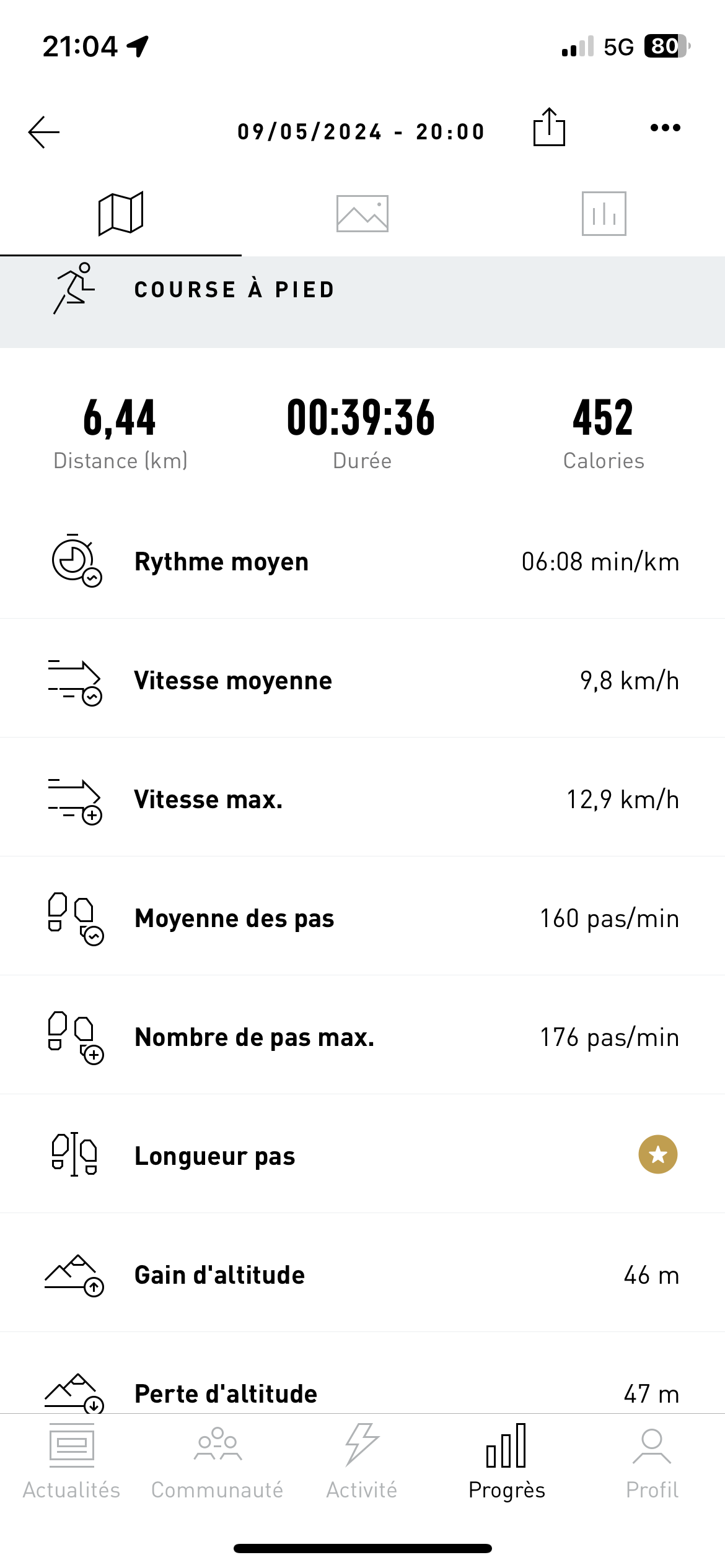This screenshot has height=1568, width=725.
Task: Switch to the photos tab
Action: coord(362,214)
